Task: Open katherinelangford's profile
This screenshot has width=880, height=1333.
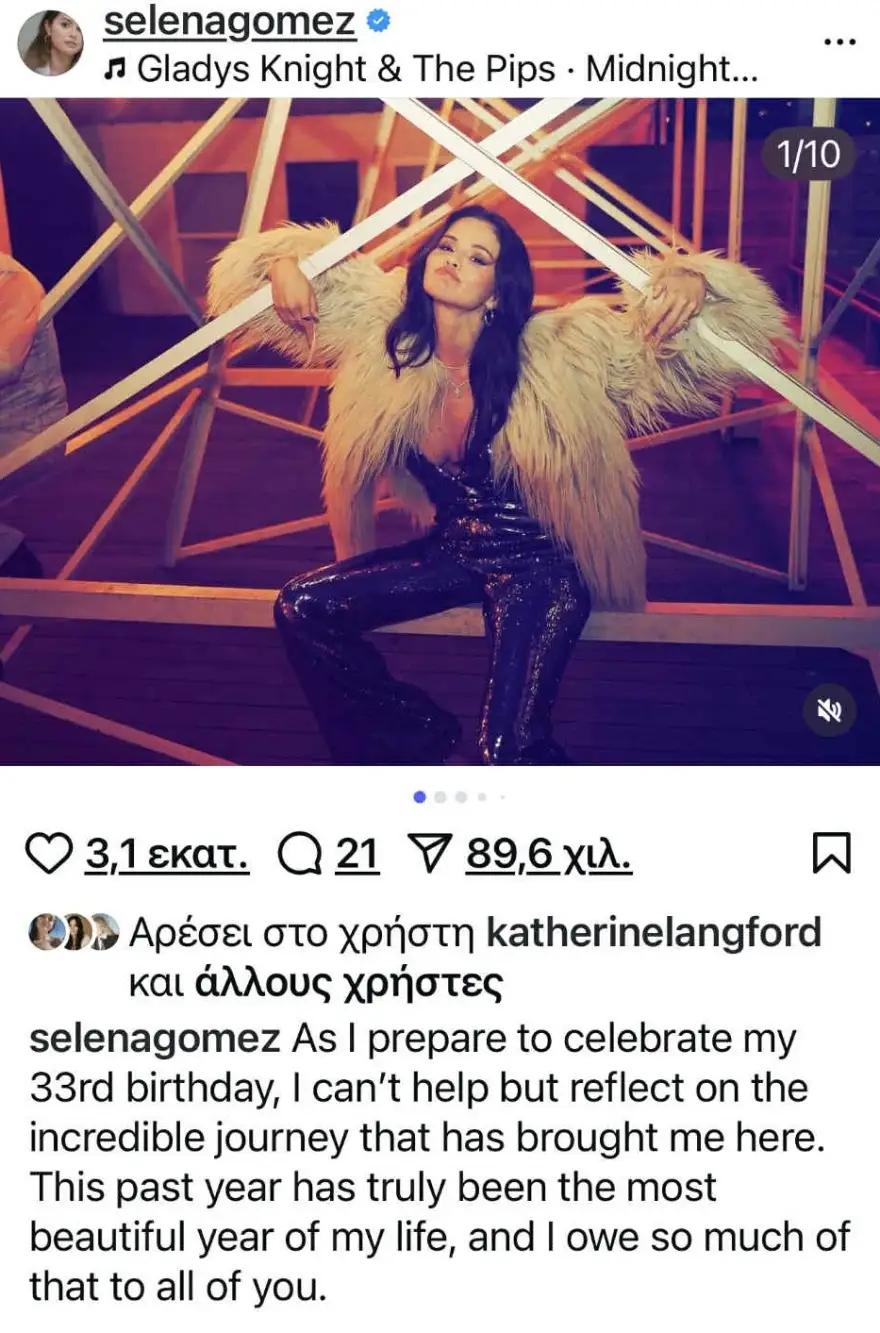Action: point(652,933)
